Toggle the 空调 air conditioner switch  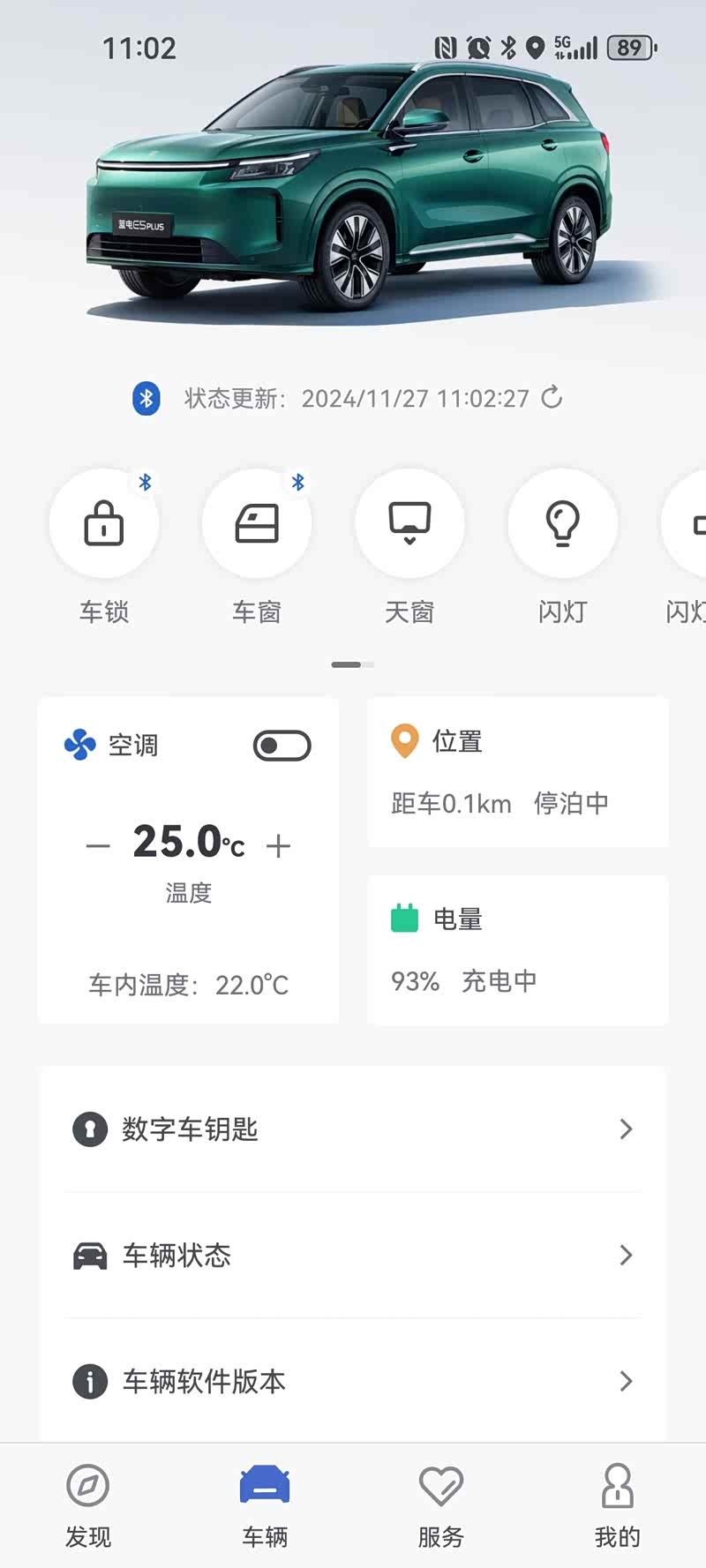(282, 746)
